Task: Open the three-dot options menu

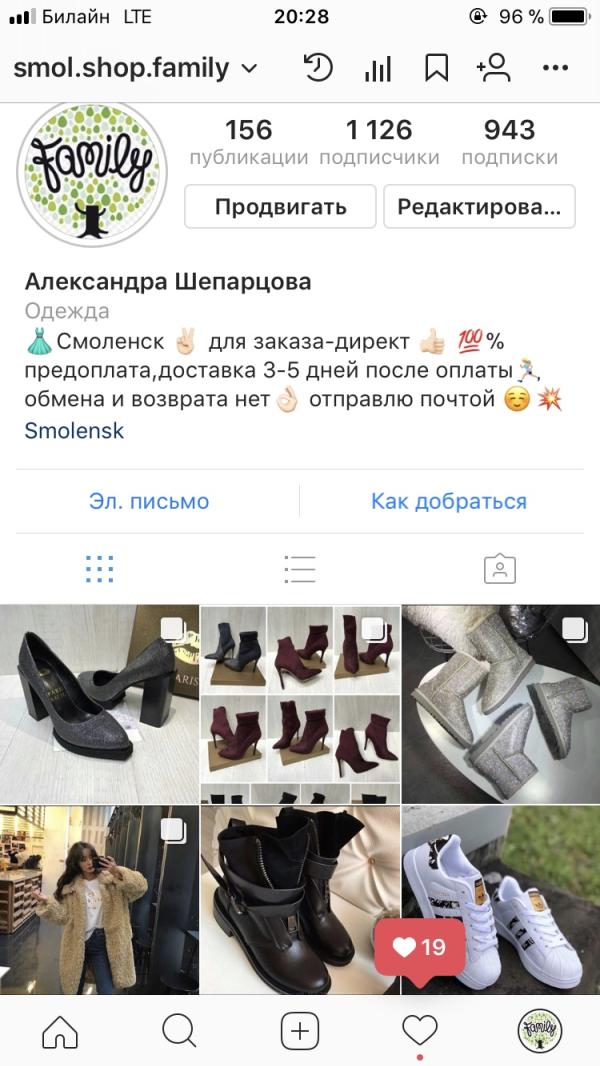Action: tap(555, 68)
